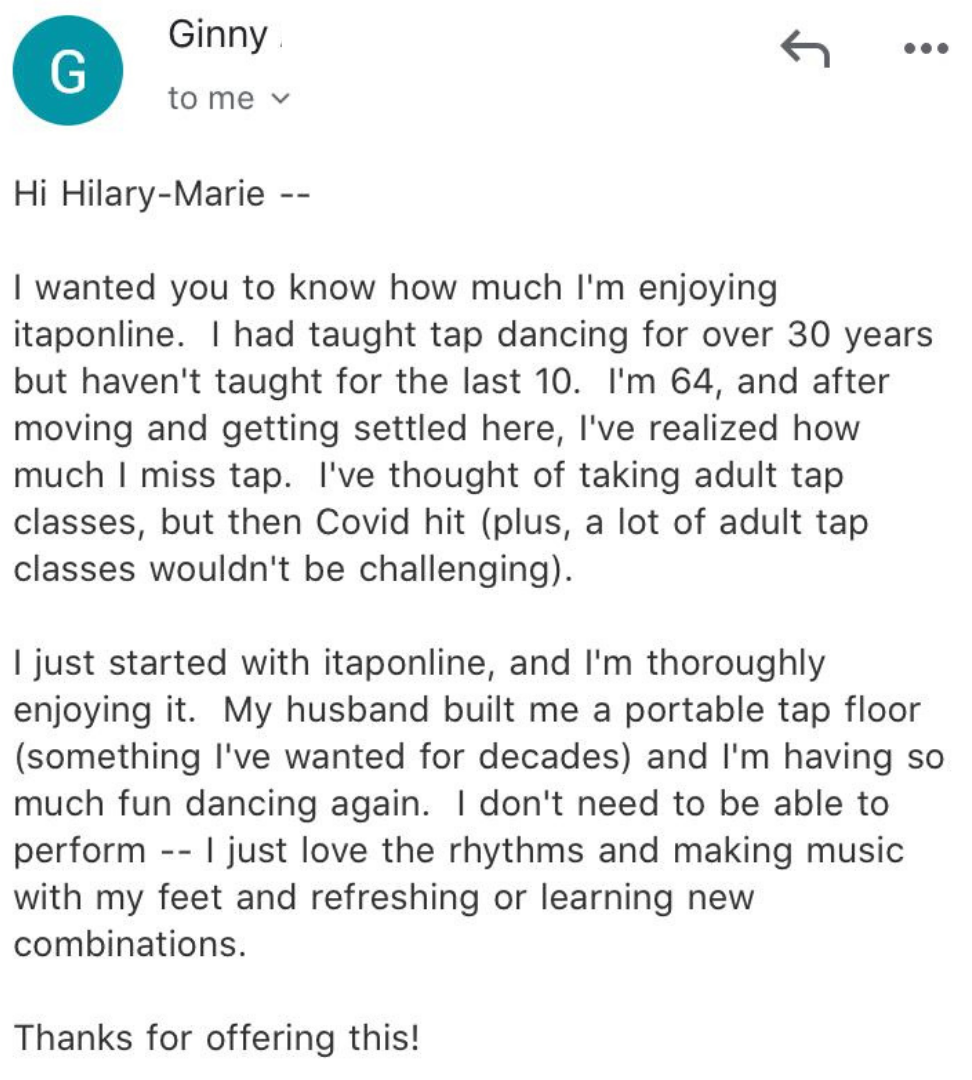Expand the "to me" recipient details
The image size is (972, 1080).
pos(281,99)
